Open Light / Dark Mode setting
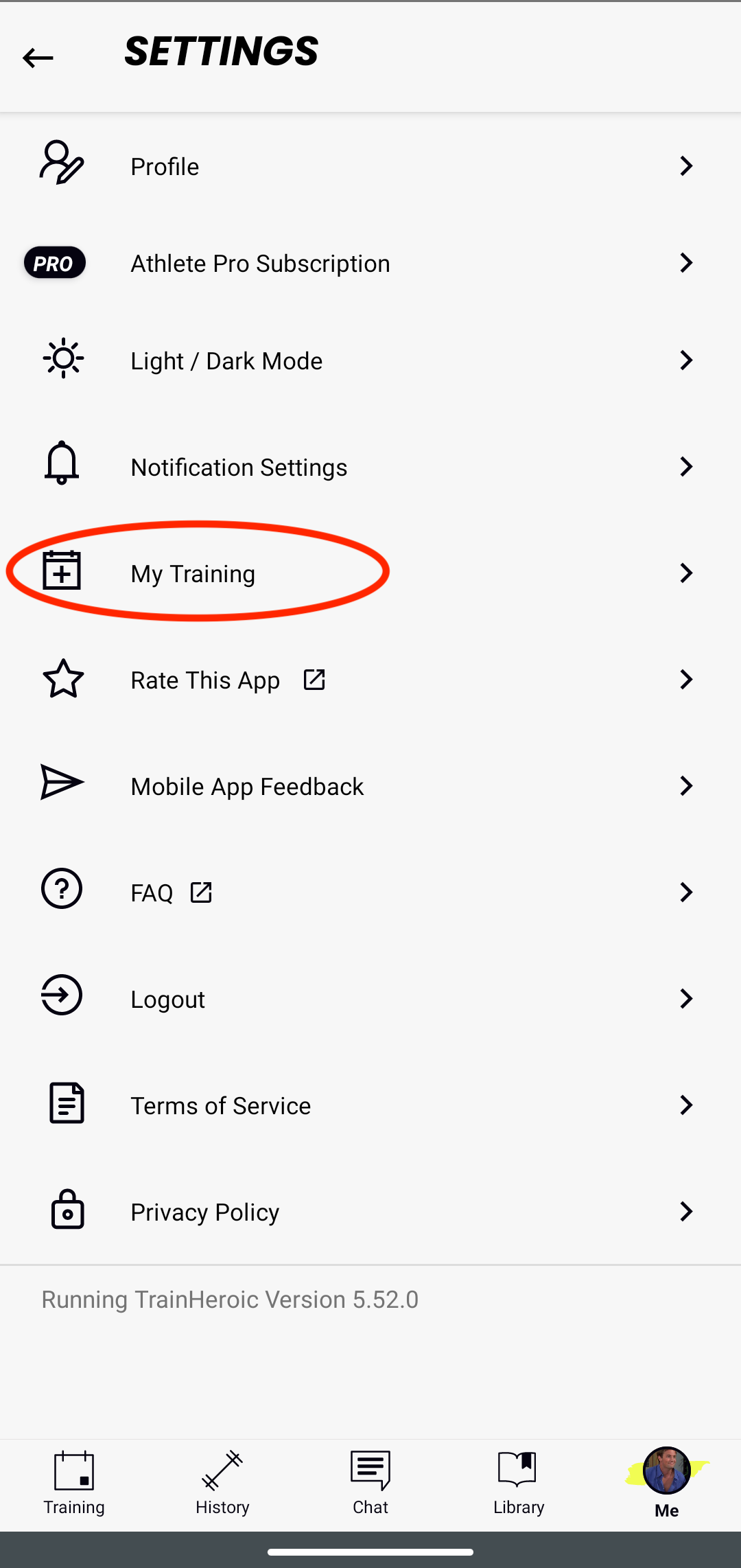 370,360
